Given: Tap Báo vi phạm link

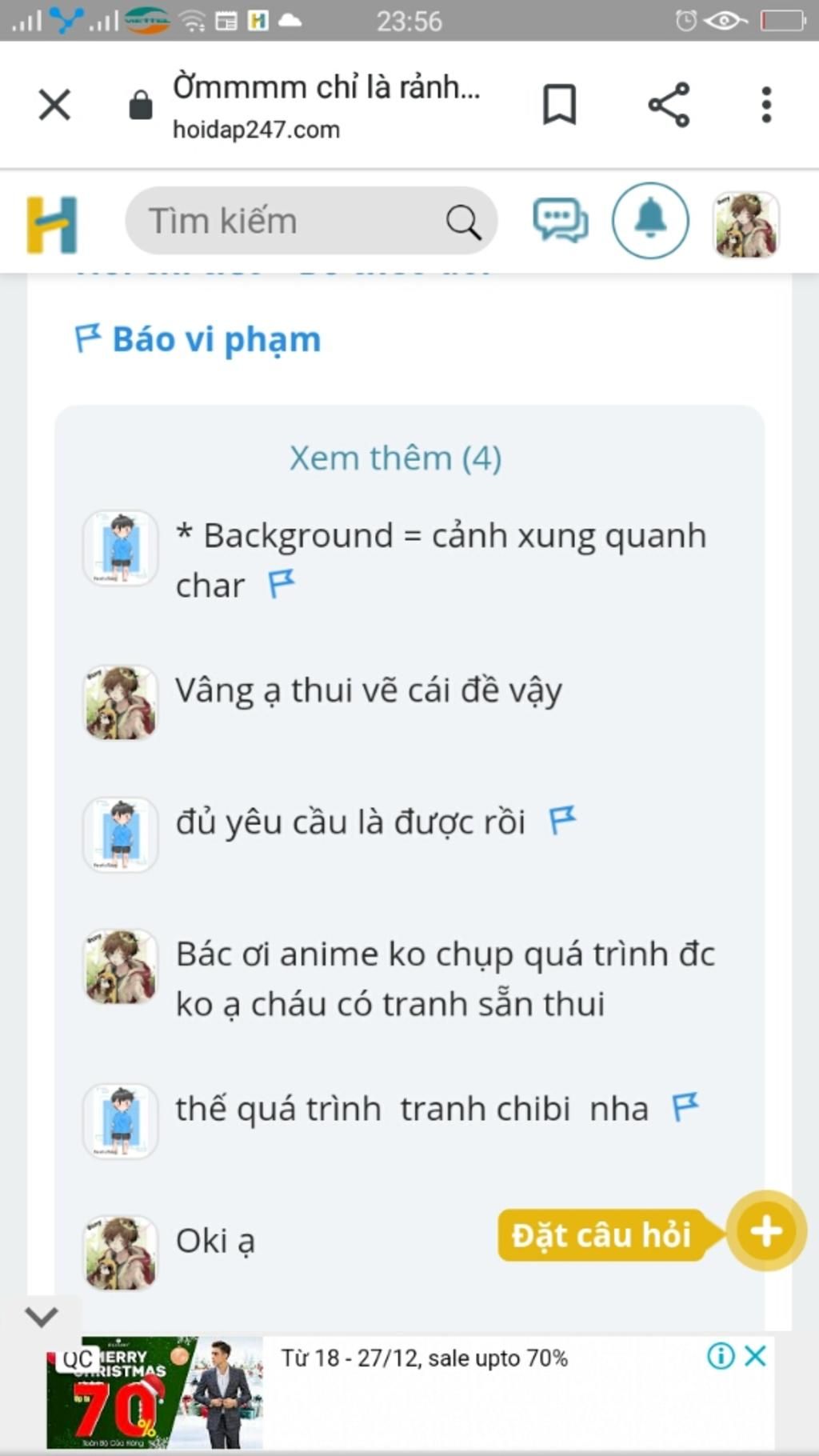Looking at the screenshot, I should (x=198, y=339).
